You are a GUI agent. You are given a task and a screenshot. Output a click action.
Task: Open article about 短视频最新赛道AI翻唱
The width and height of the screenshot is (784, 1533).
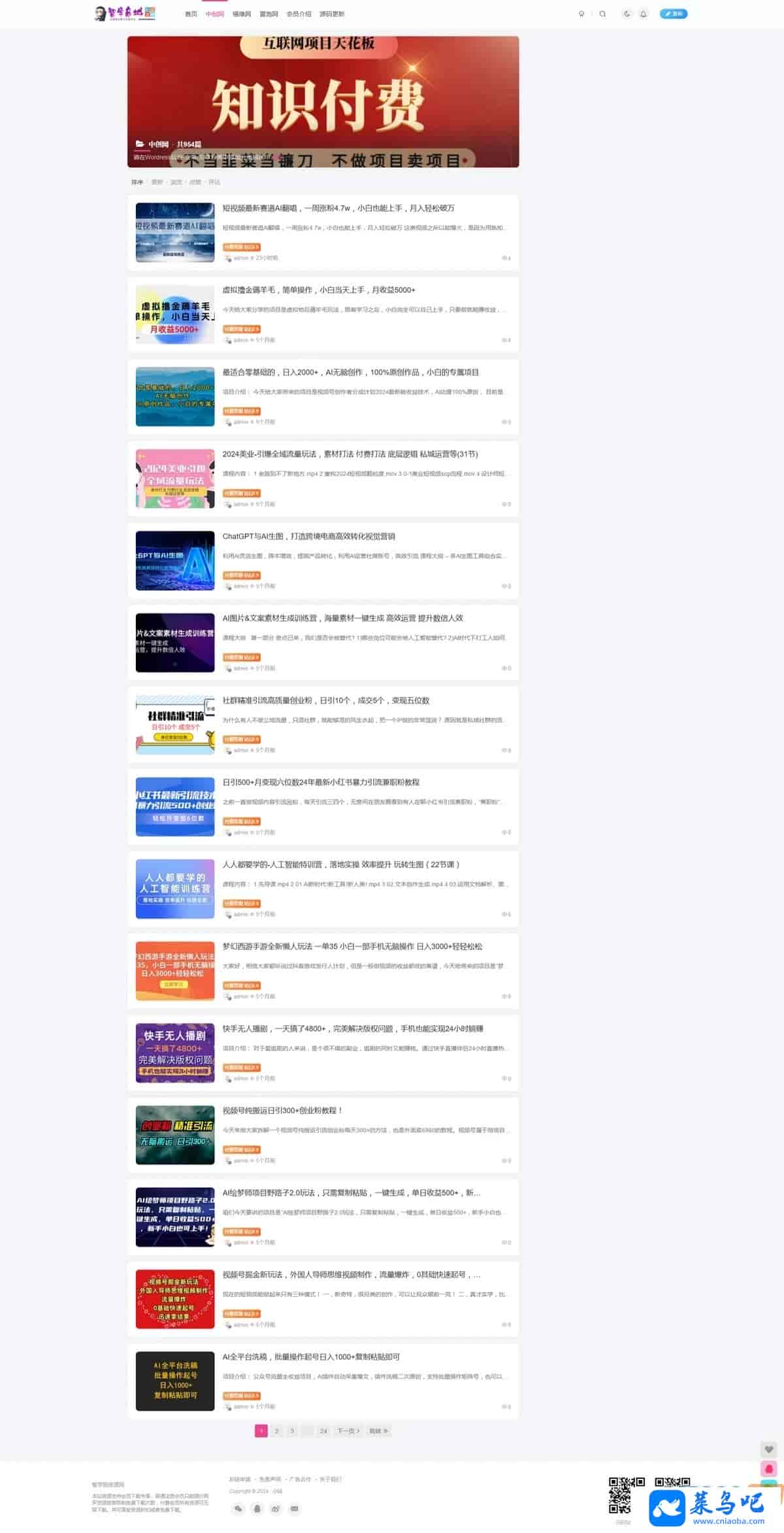click(338, 208)
